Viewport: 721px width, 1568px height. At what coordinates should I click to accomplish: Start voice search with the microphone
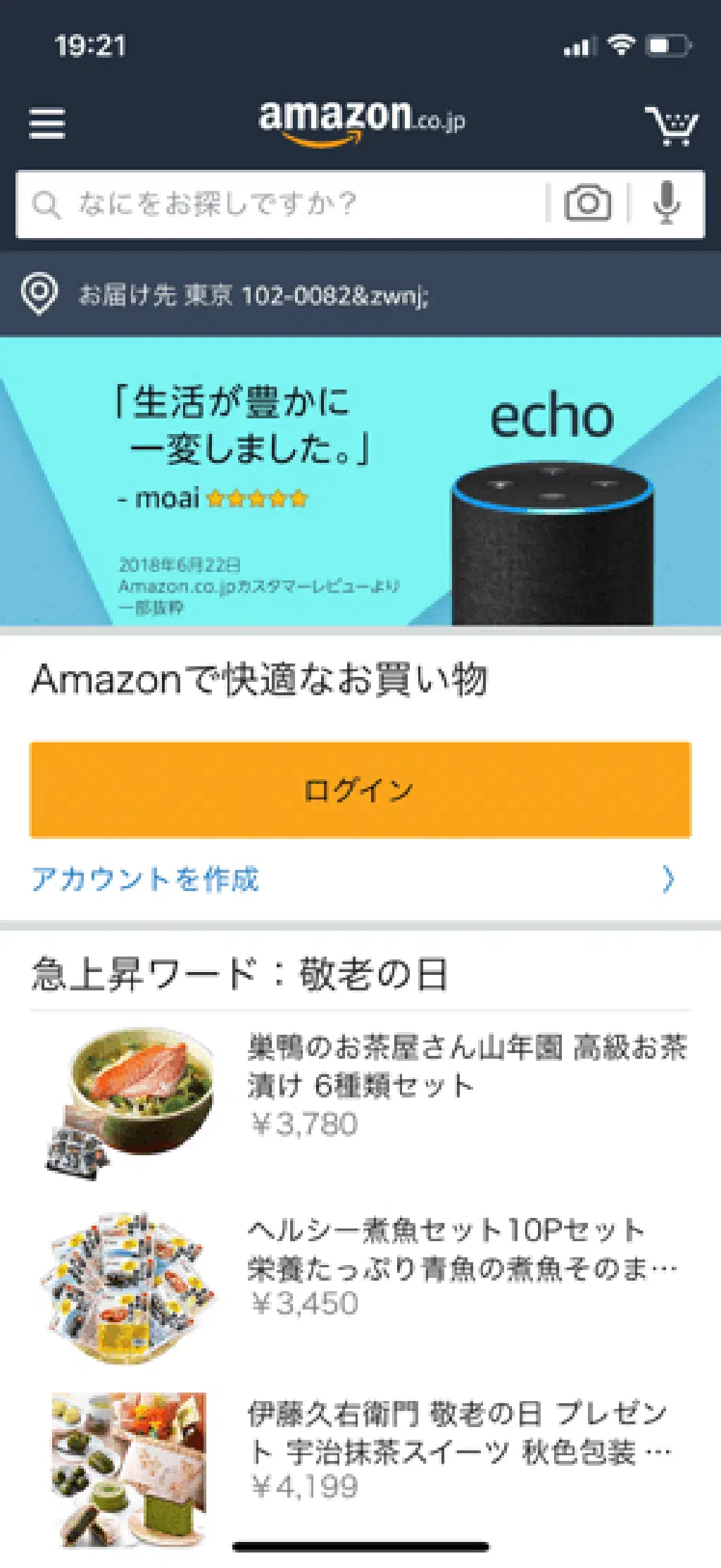point(666,204)
